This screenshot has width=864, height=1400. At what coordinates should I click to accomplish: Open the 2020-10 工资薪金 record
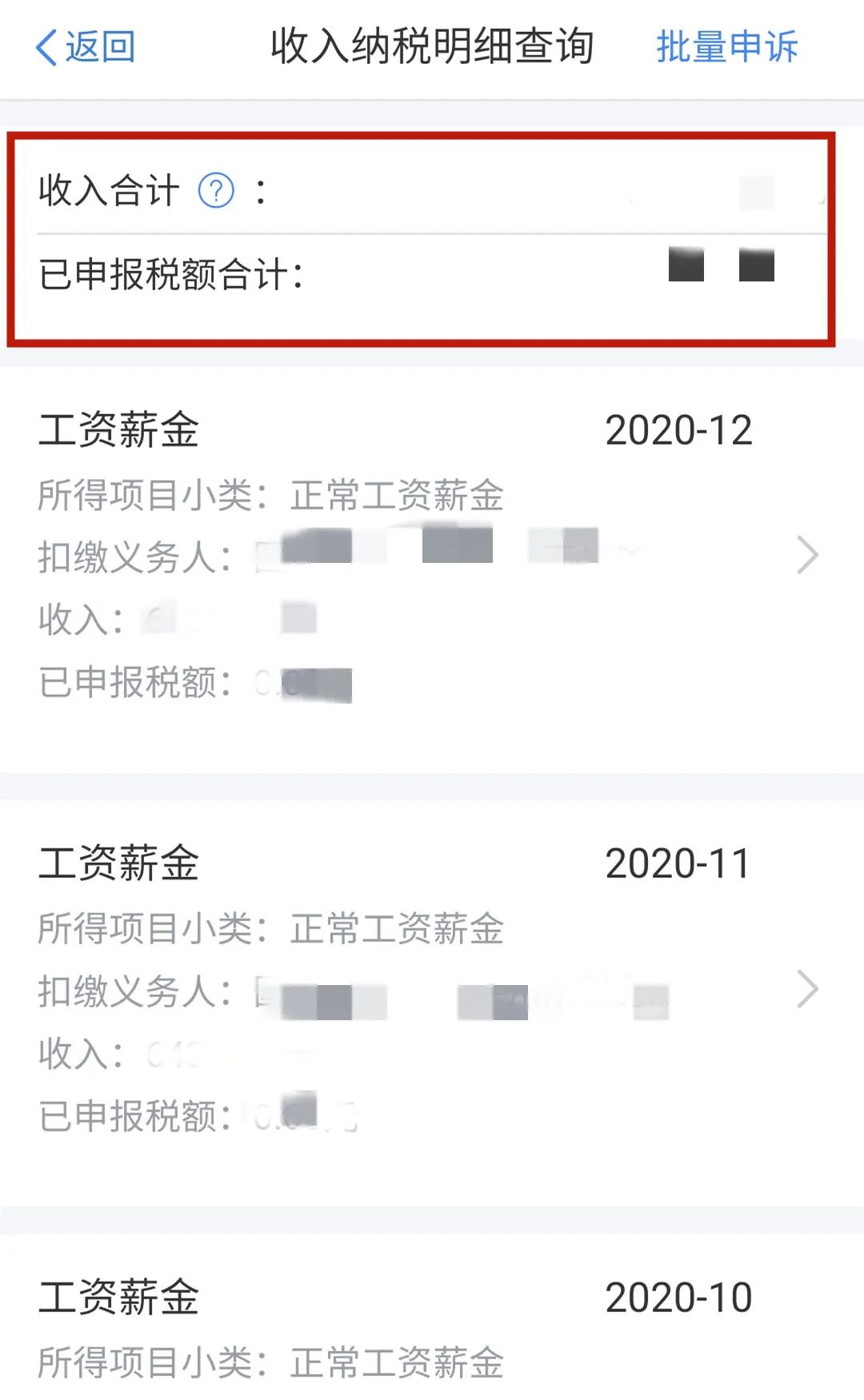pyautogui.click(x=432, y=1318)
